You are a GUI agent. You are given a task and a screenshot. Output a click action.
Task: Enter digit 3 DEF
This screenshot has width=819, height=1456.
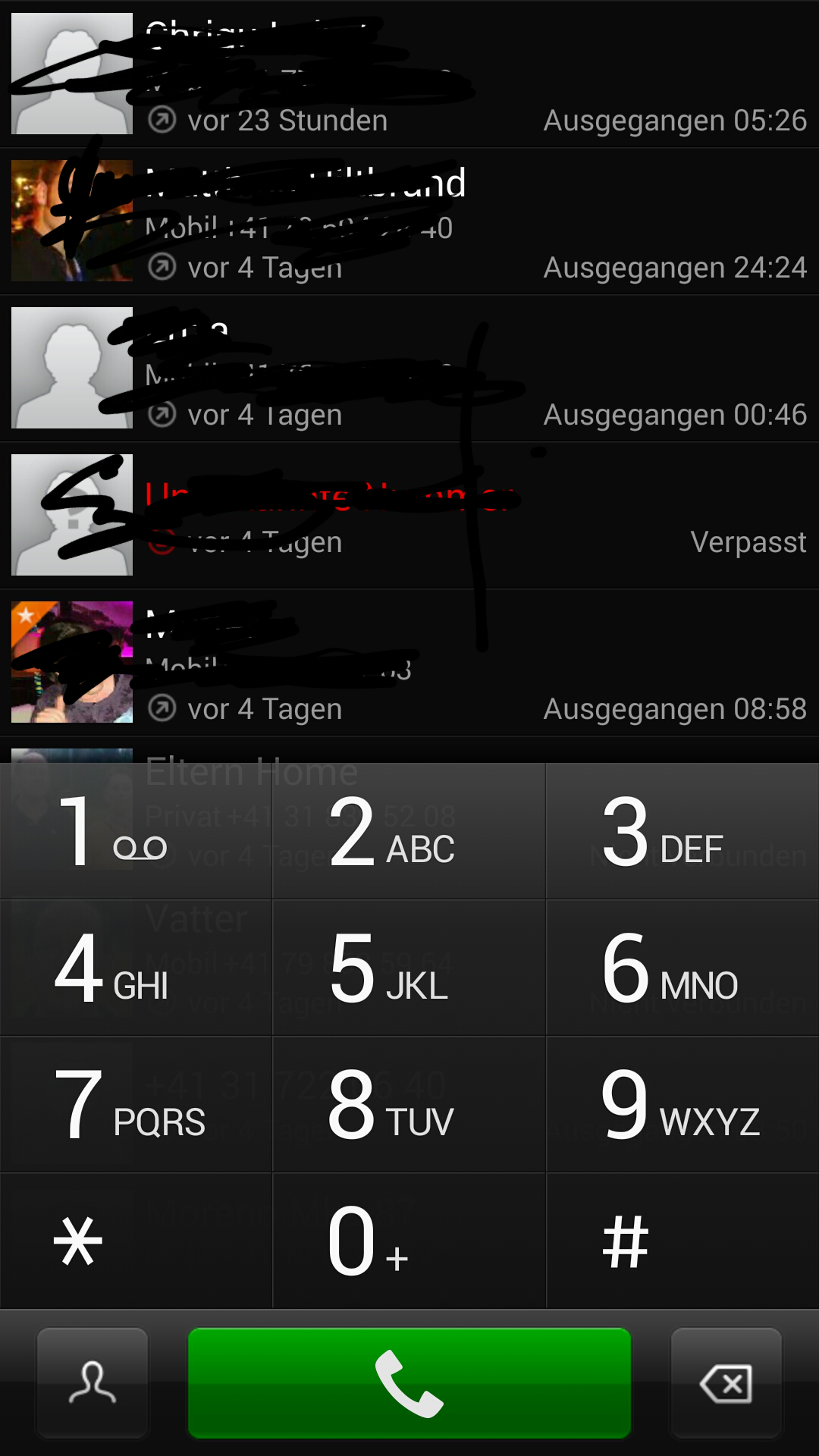tap(682, 831)
